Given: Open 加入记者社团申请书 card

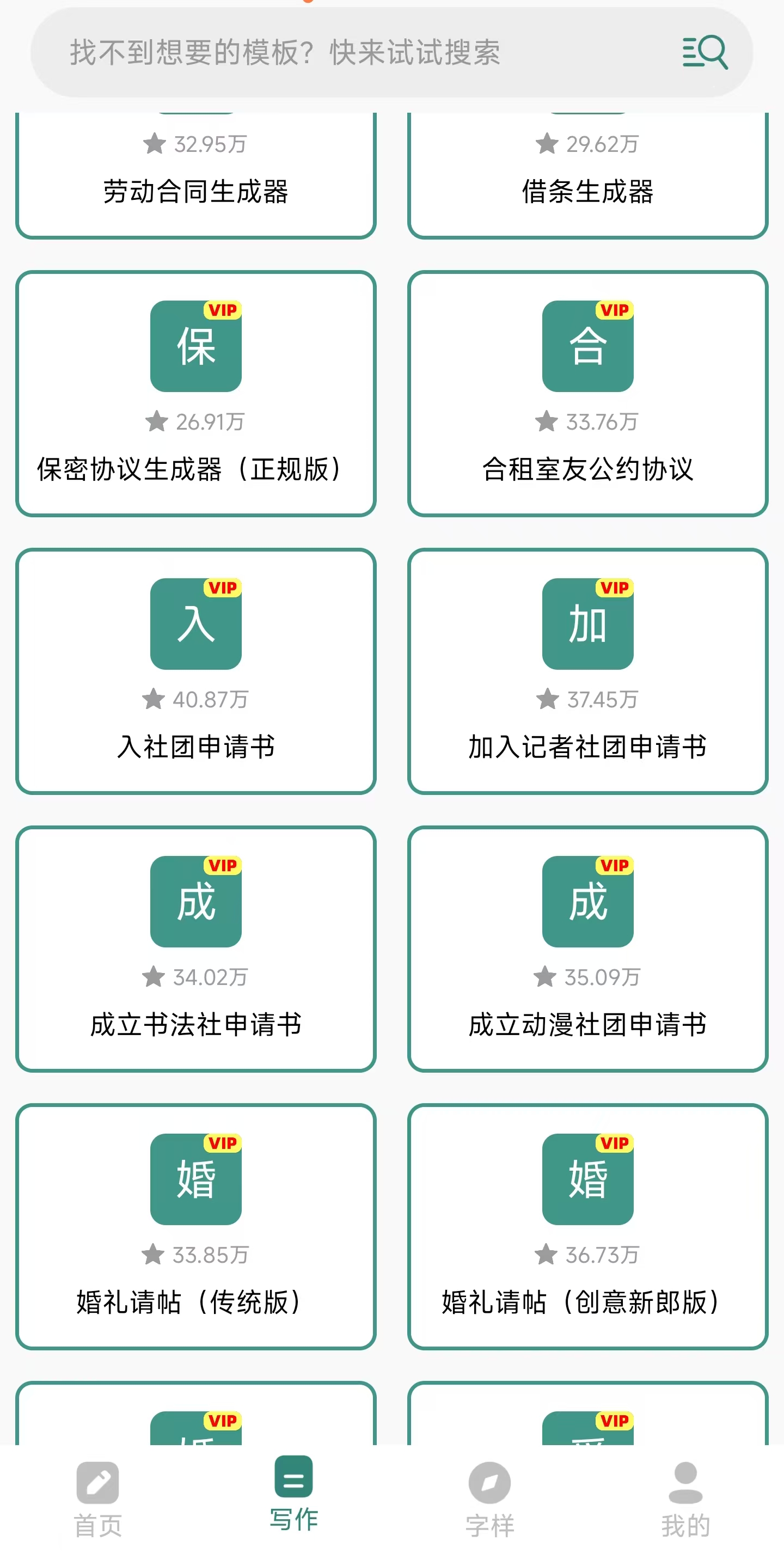Looking at the screenshot, I should (587, 671).
